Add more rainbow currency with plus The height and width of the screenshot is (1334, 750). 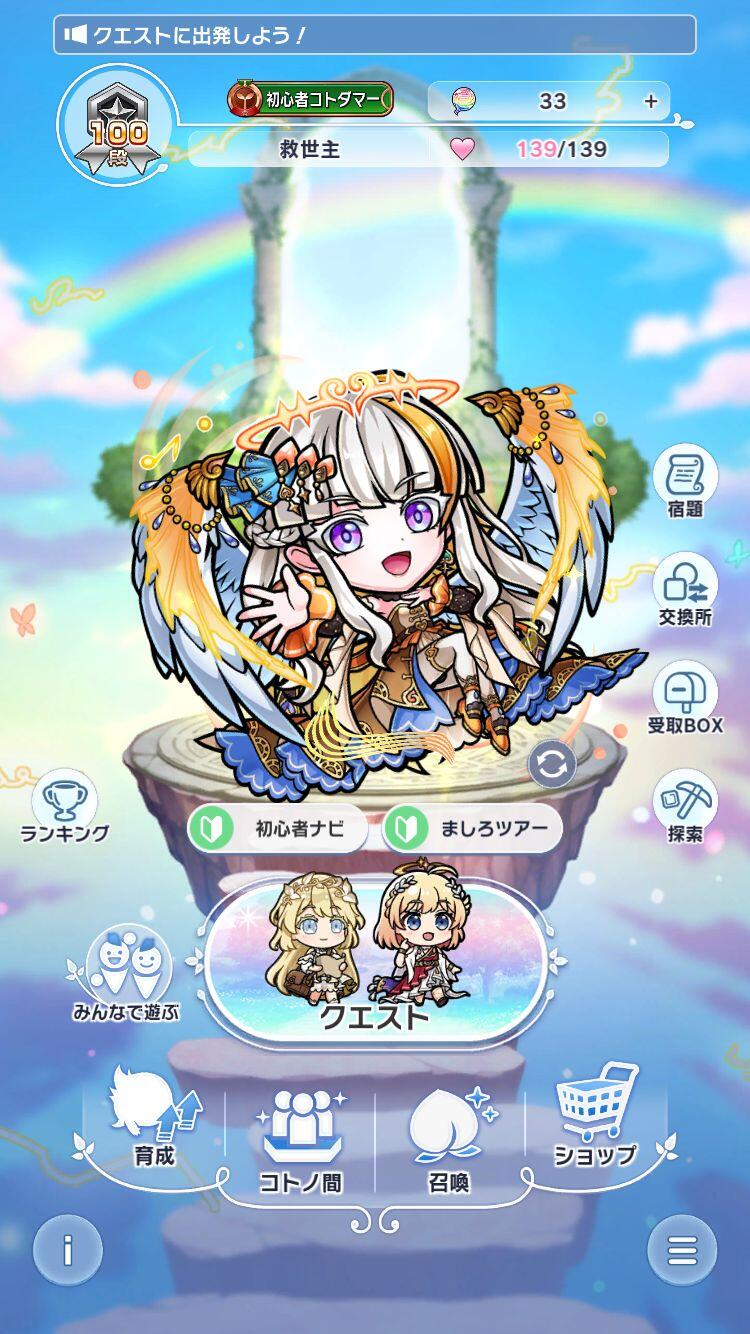click(x=651, y=101)
